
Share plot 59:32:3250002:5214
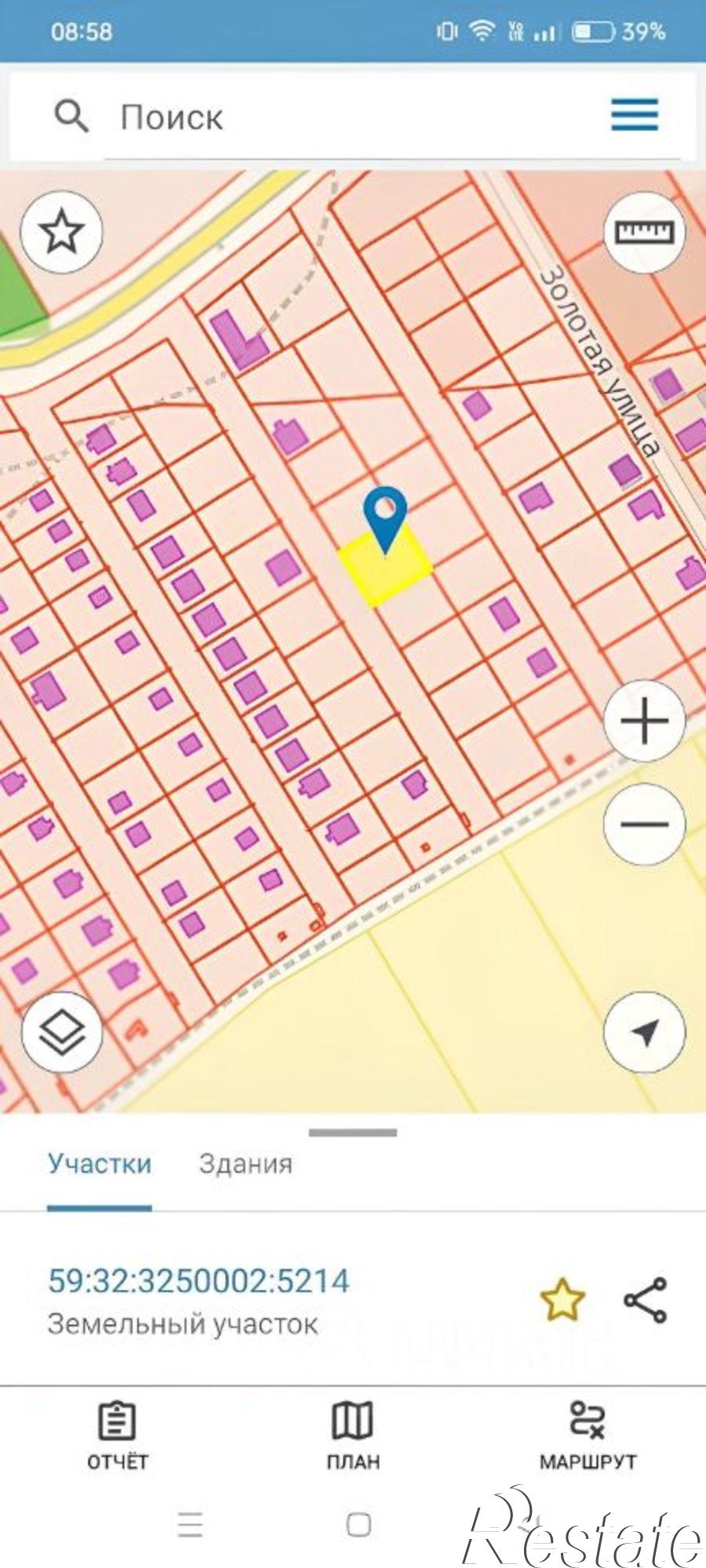645,1299
